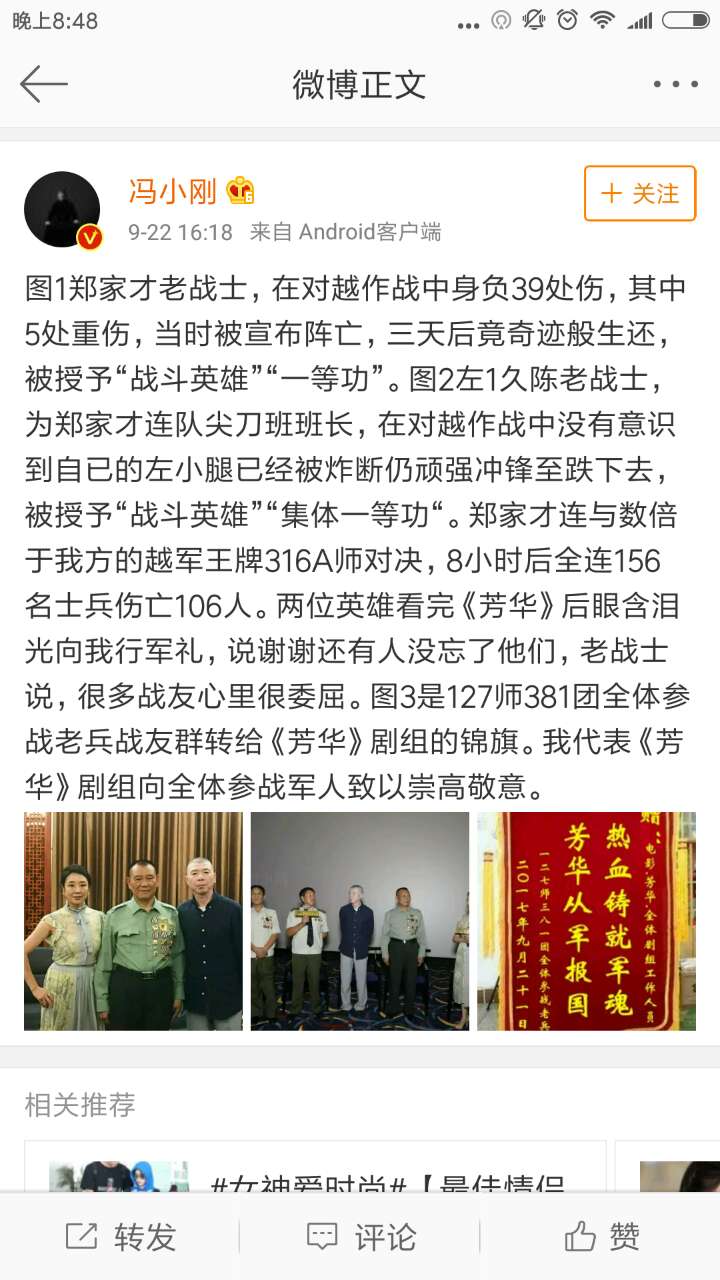Repost this Weibo via 转发
The image size is (720, 1280).
pos(120,1237)
